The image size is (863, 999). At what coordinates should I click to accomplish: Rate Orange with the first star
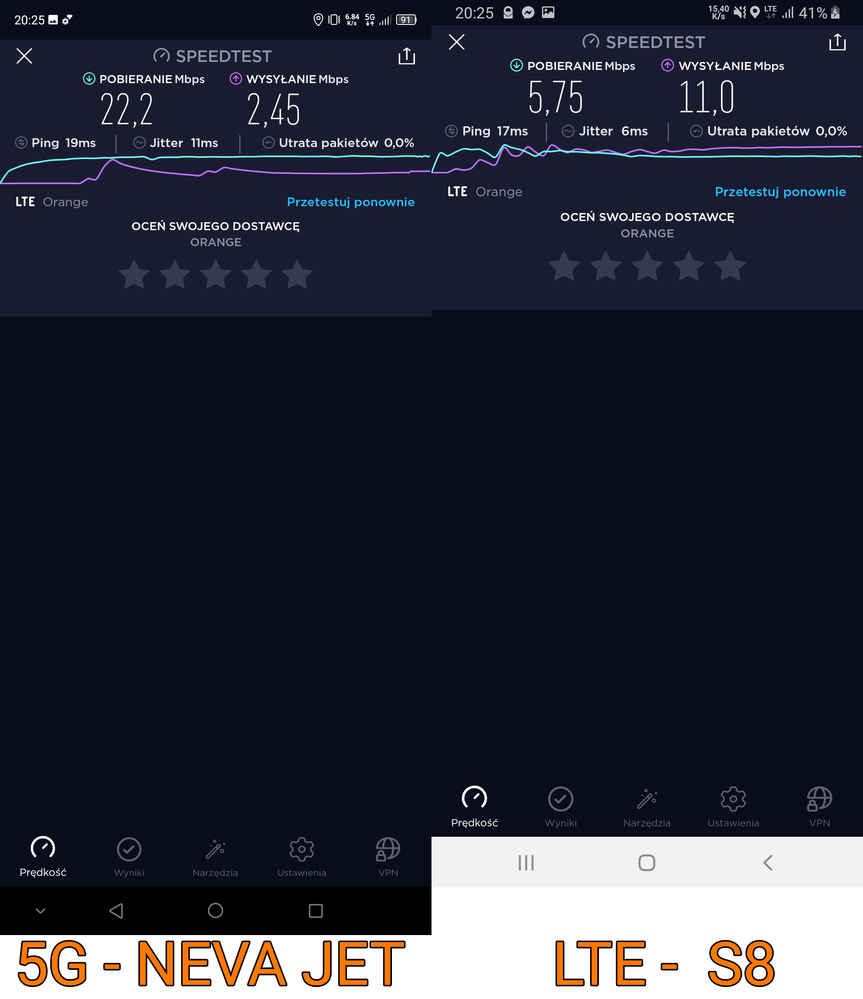(134, 275)
